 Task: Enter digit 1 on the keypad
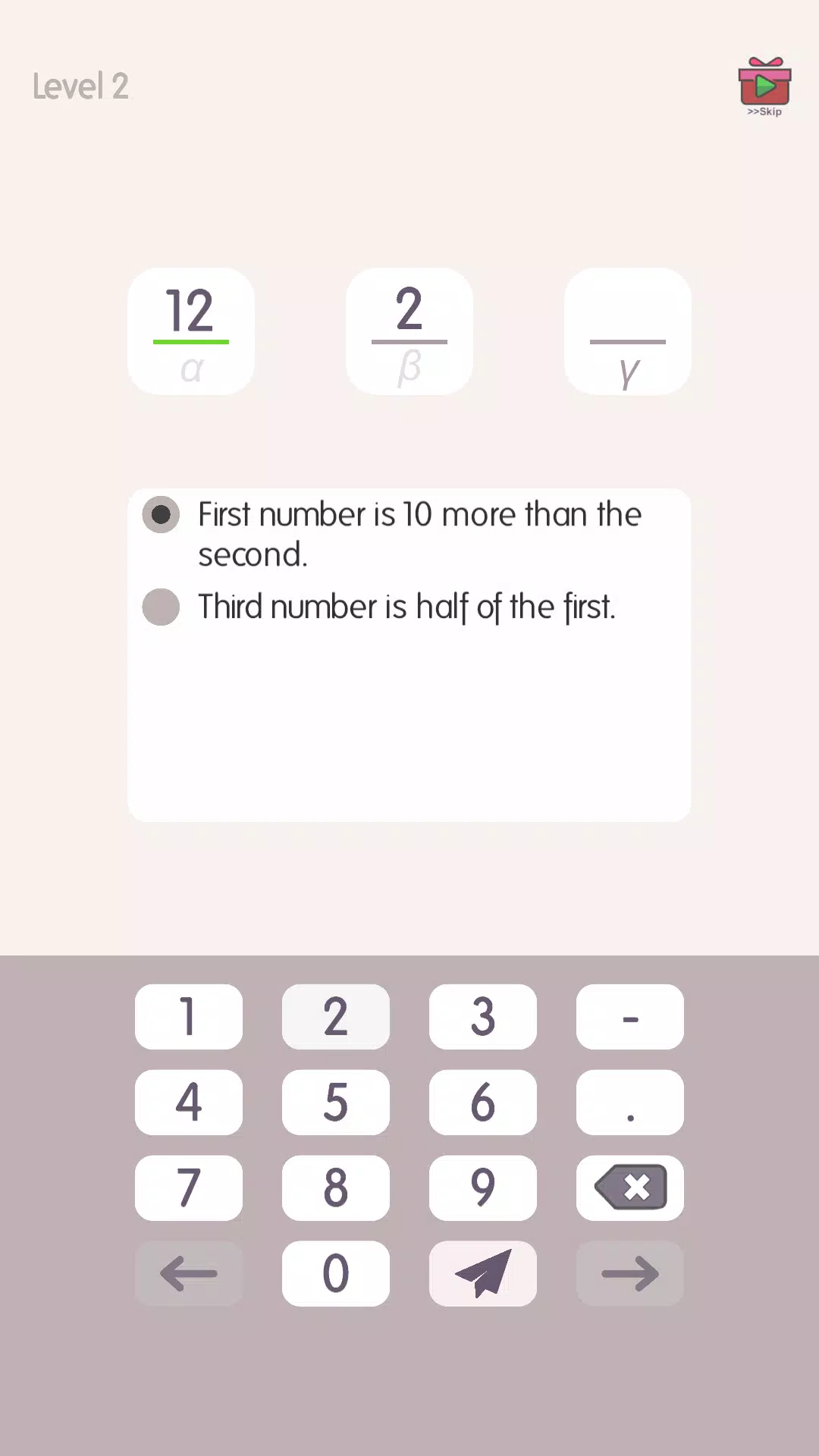click(x=189, y=1017)
